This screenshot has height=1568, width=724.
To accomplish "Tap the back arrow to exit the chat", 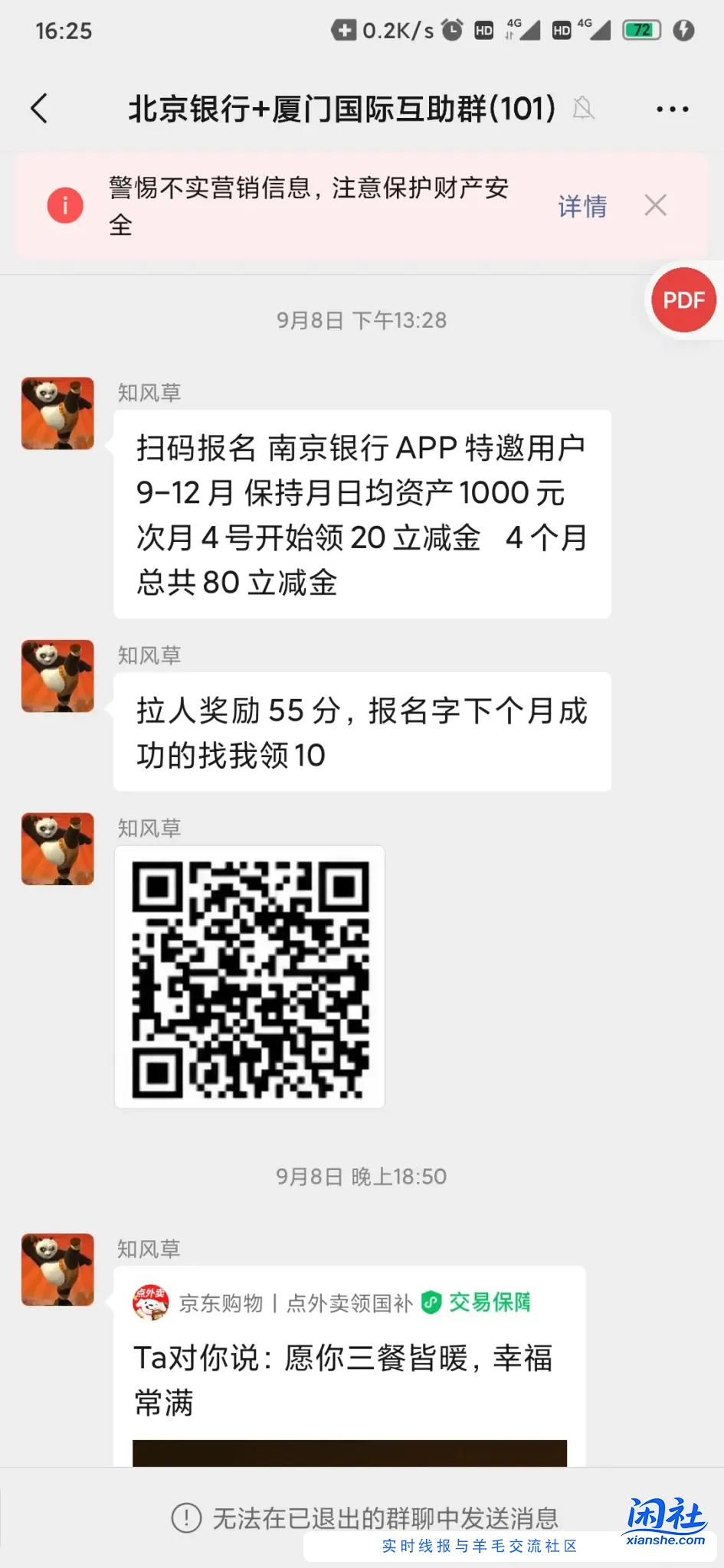I will (x=40, y=108).
